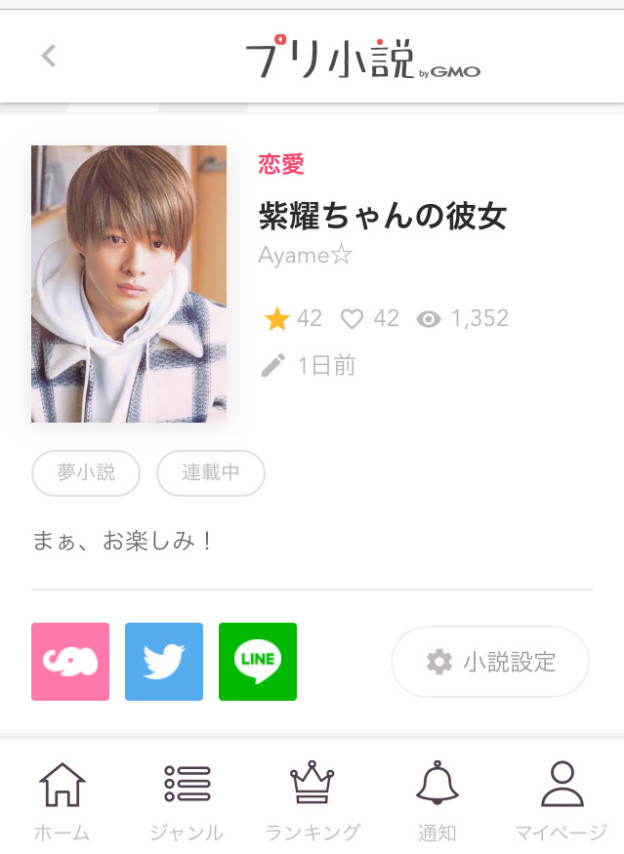Tap the 夢小説 tag chip

click(x=86, y=473)
